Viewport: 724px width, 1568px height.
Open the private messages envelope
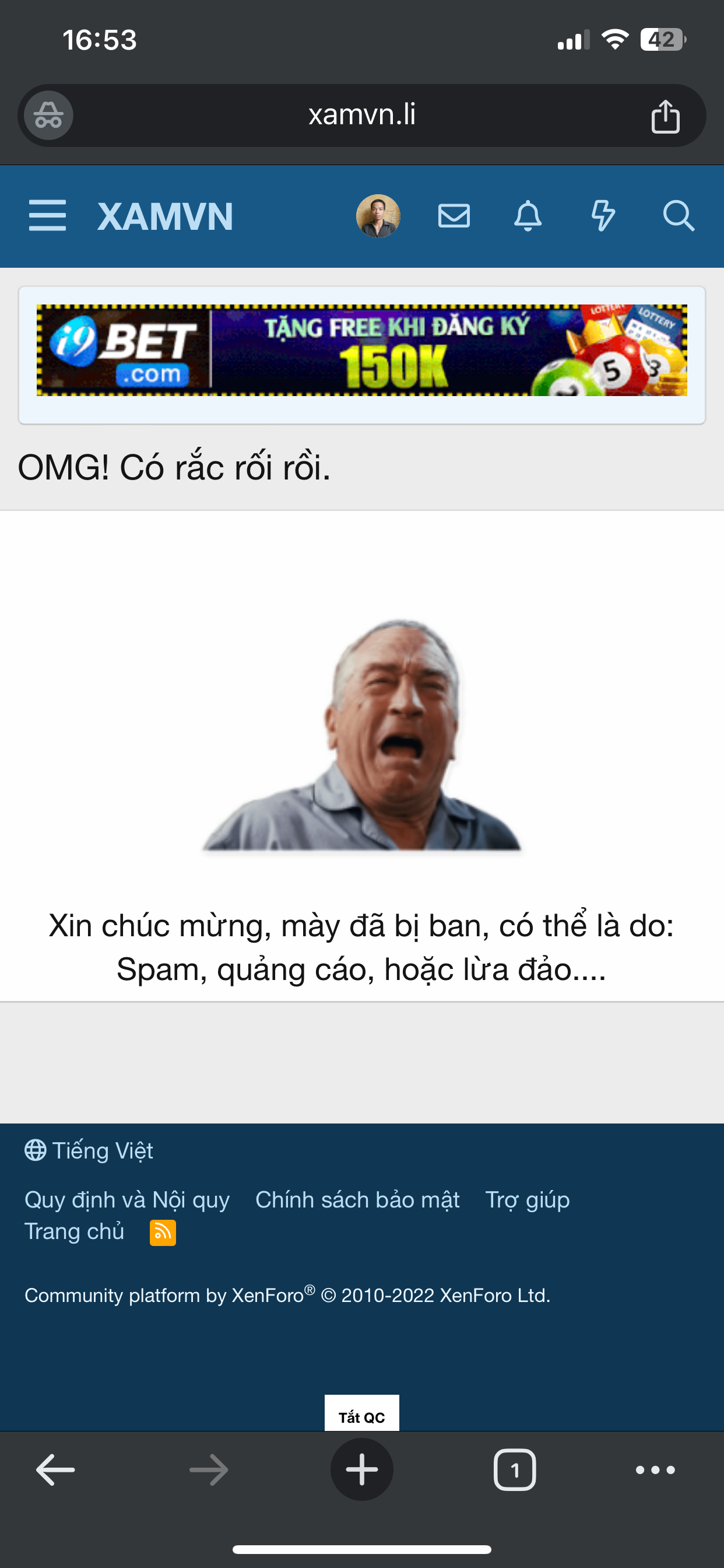click(x=454, y=216)
